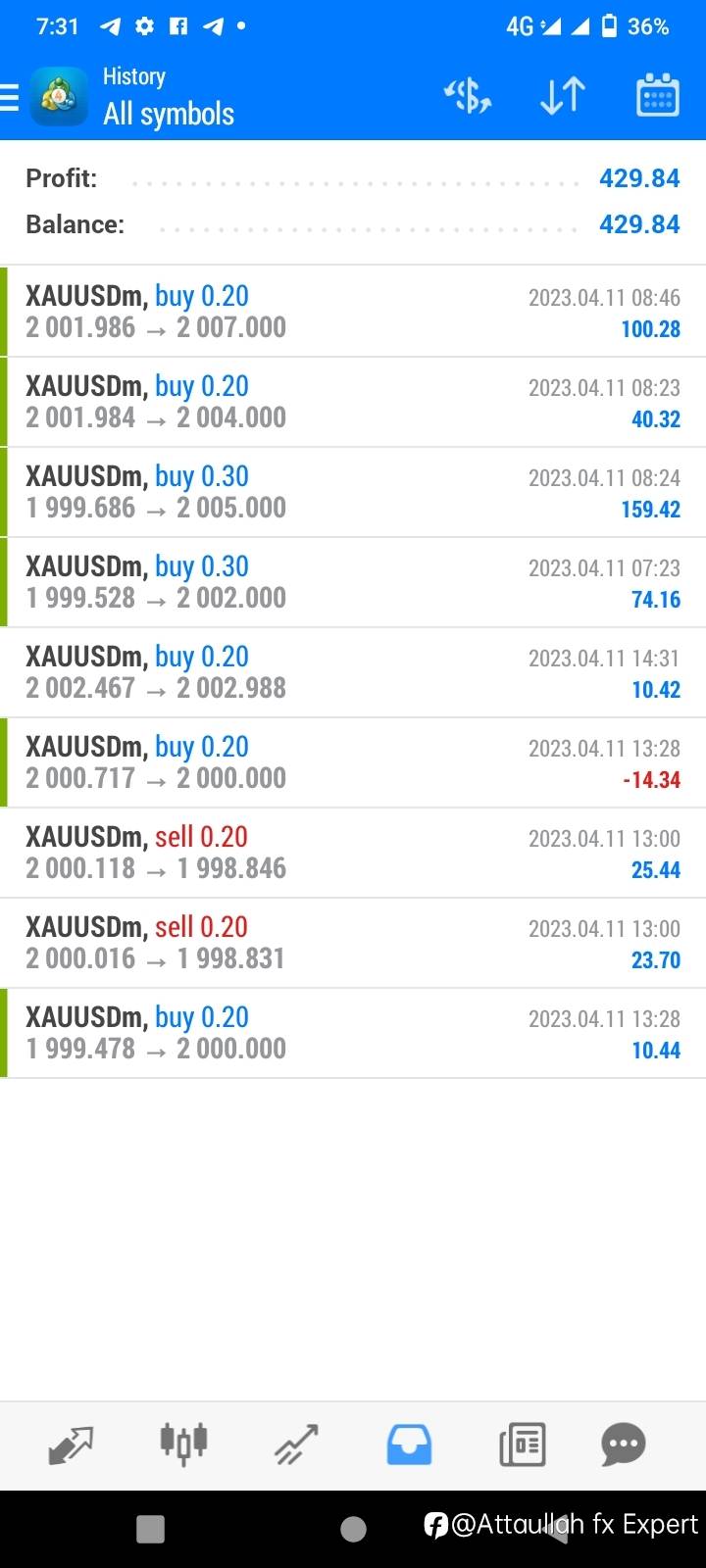Open the currency symbol filter icon
706x1568 pixels.
468,96
